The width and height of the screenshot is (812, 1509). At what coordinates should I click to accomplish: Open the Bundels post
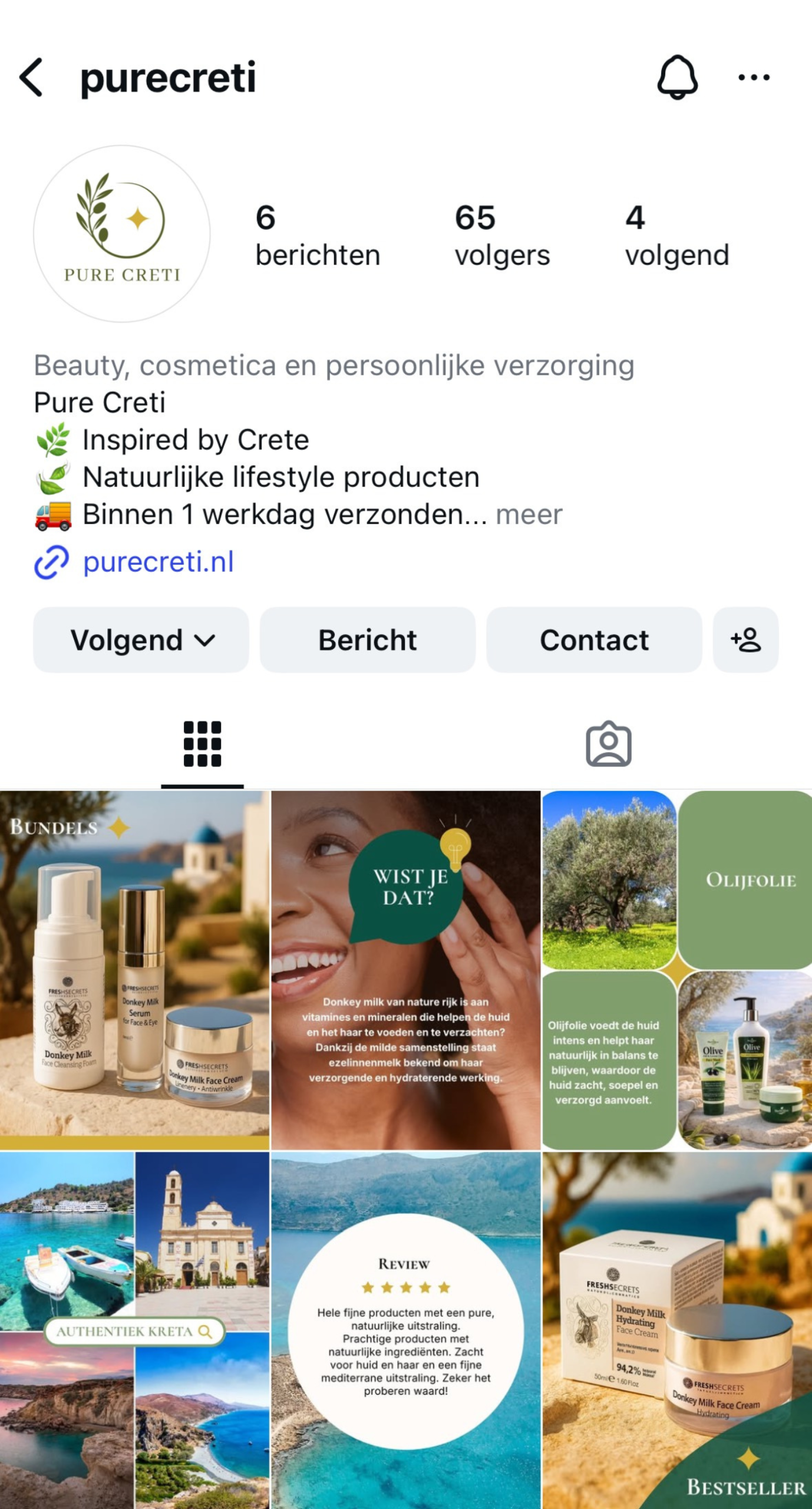134,970
